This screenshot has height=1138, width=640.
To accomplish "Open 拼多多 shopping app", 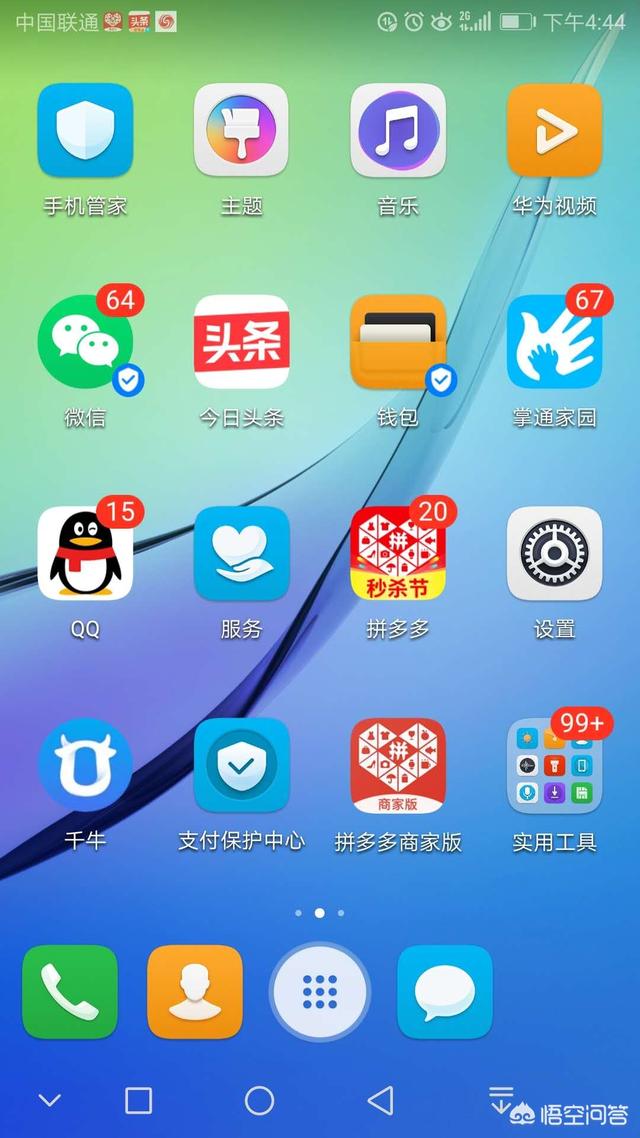I will pos(398,553).
